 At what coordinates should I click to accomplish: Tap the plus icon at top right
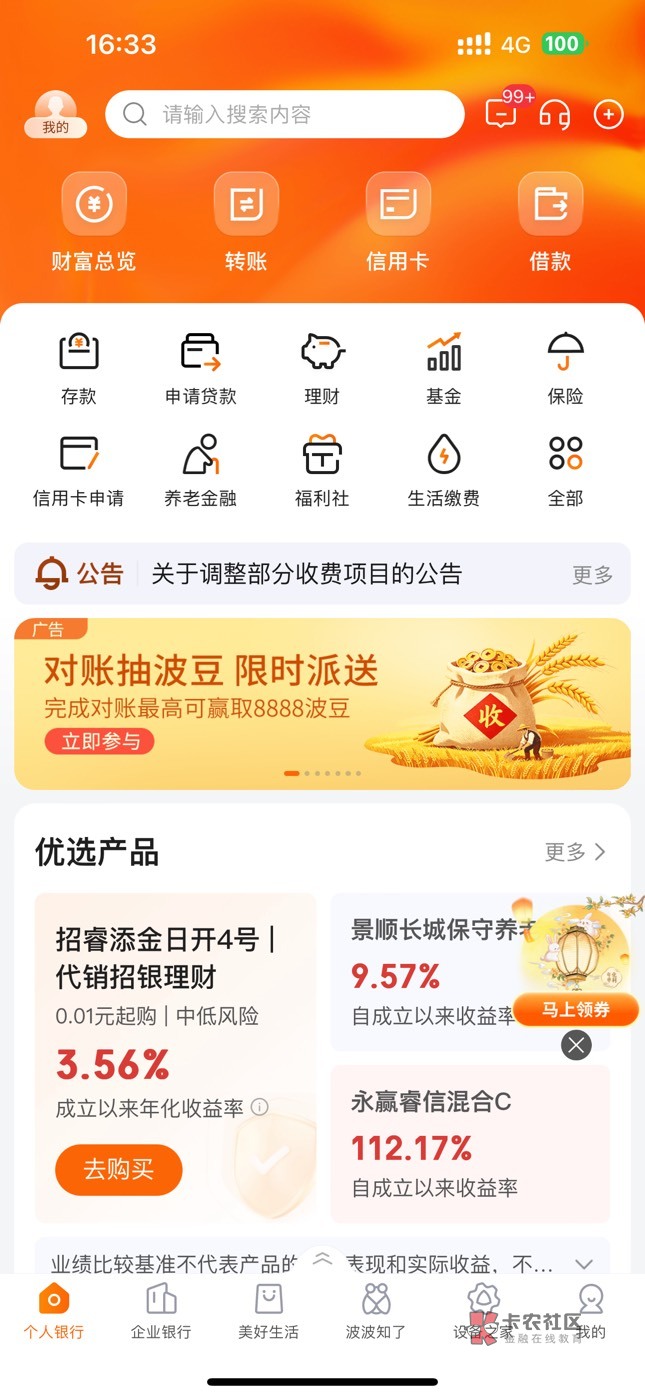click(609, 115)
